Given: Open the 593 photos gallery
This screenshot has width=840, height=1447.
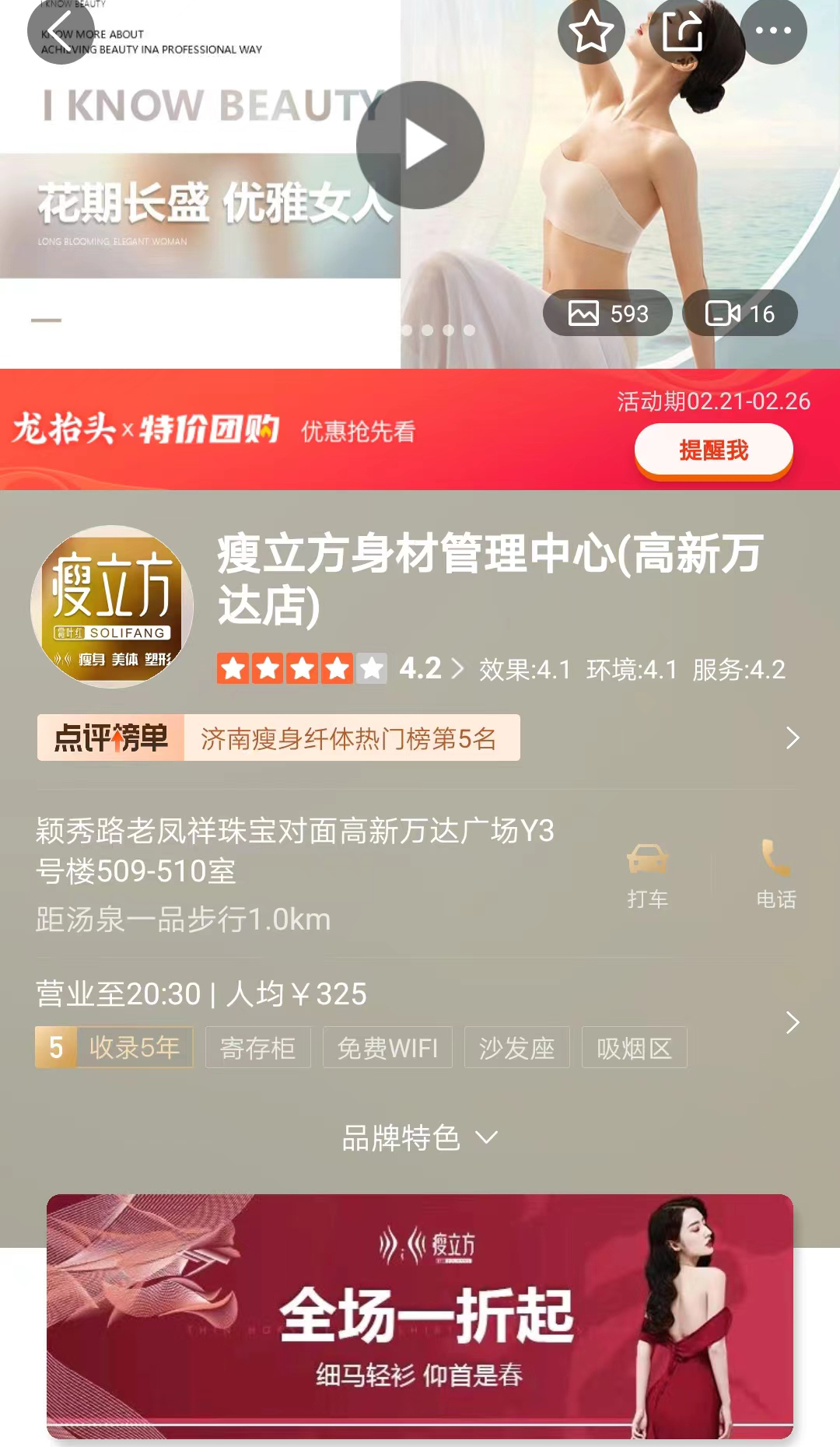Looking at the screenshot, I should click(607, 314).
